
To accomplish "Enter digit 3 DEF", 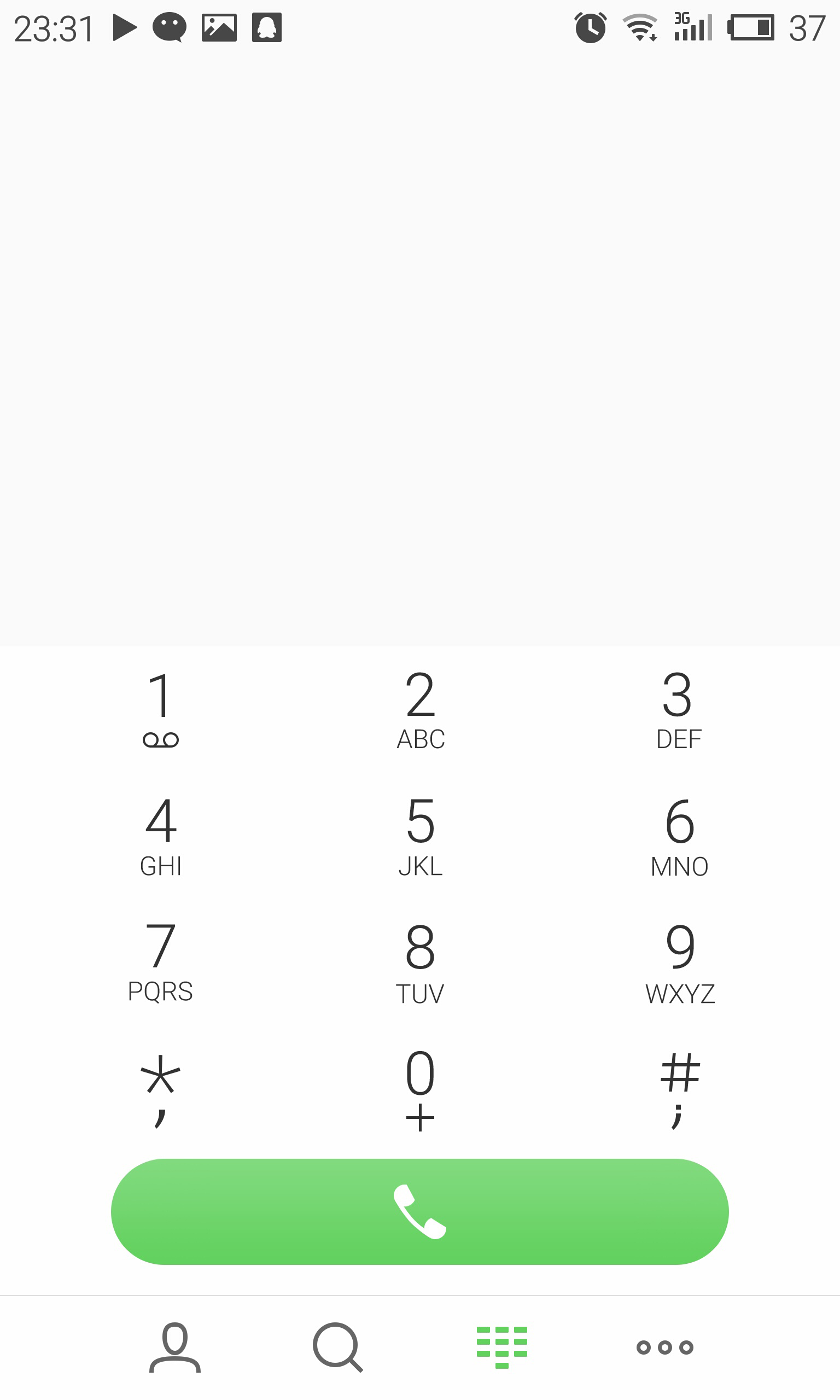I will coord(678,710).
